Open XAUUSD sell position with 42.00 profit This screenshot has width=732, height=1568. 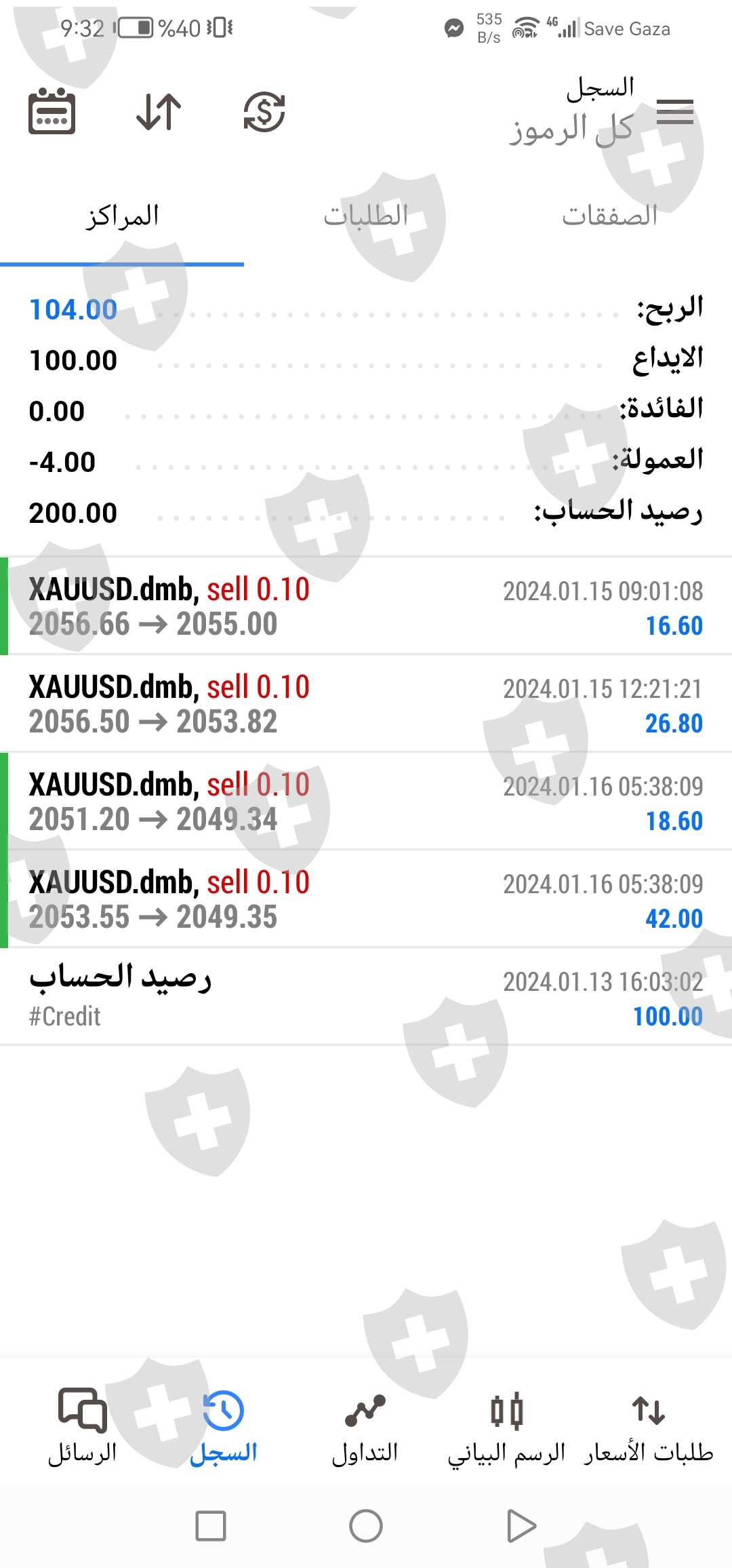(x=366, y=899)
